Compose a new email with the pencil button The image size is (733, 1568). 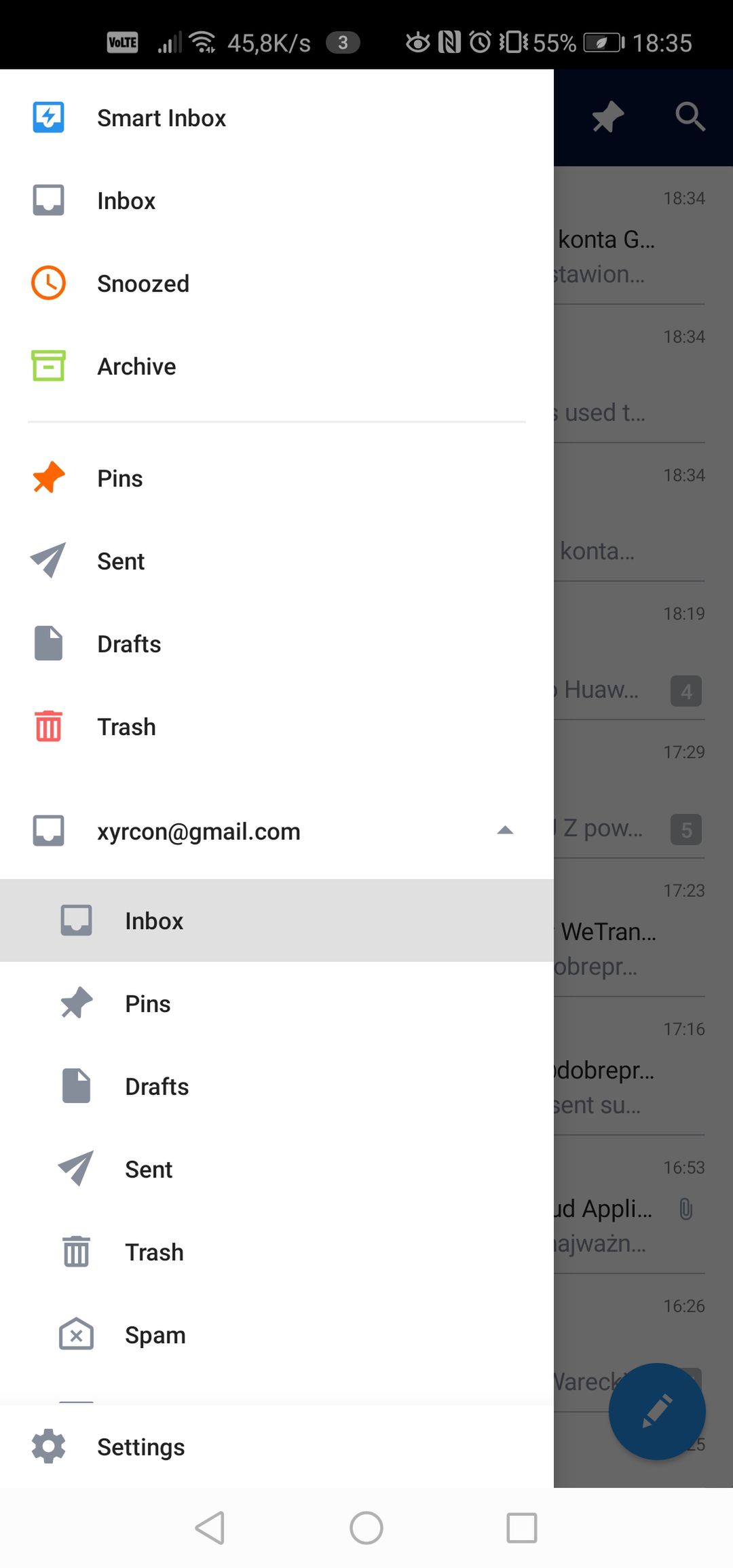pyautogui.click(x=657, y=1411)
